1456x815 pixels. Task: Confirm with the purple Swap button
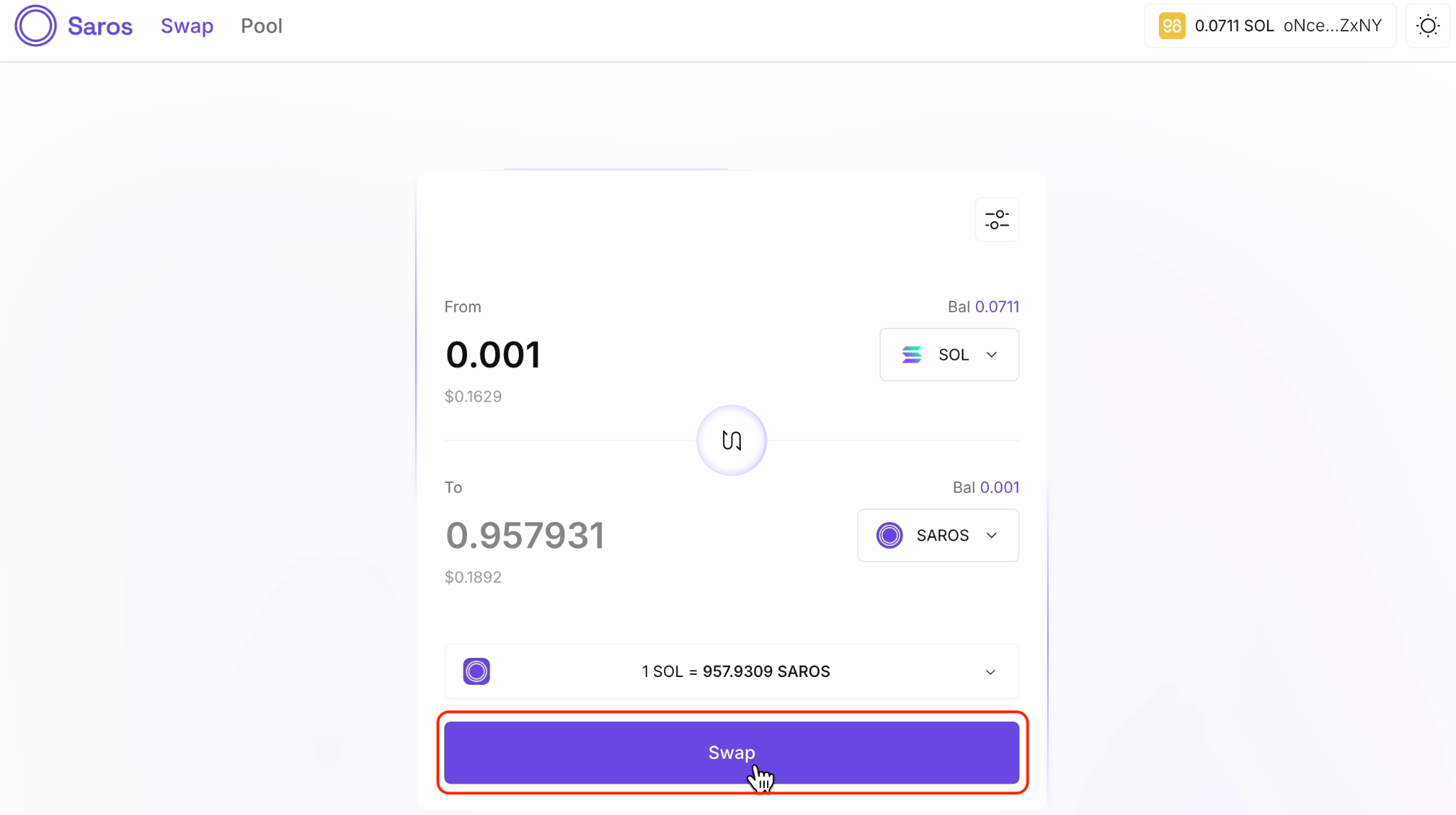[732, 752]
